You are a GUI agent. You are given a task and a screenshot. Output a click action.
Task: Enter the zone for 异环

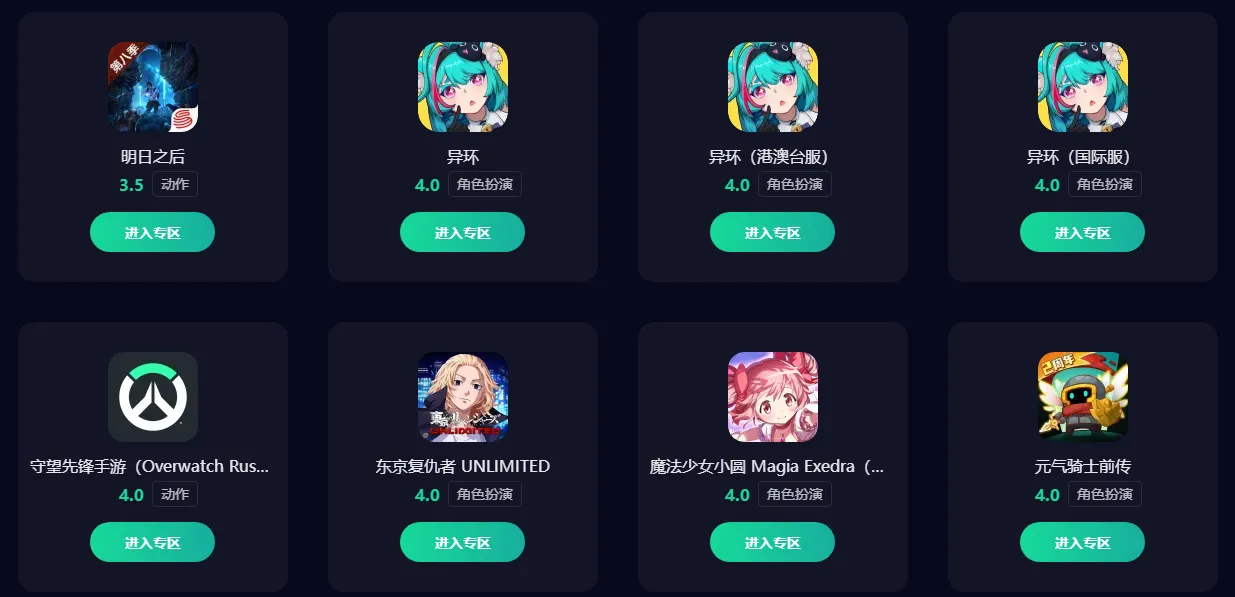pyautogui.click(x=462, y=232)
